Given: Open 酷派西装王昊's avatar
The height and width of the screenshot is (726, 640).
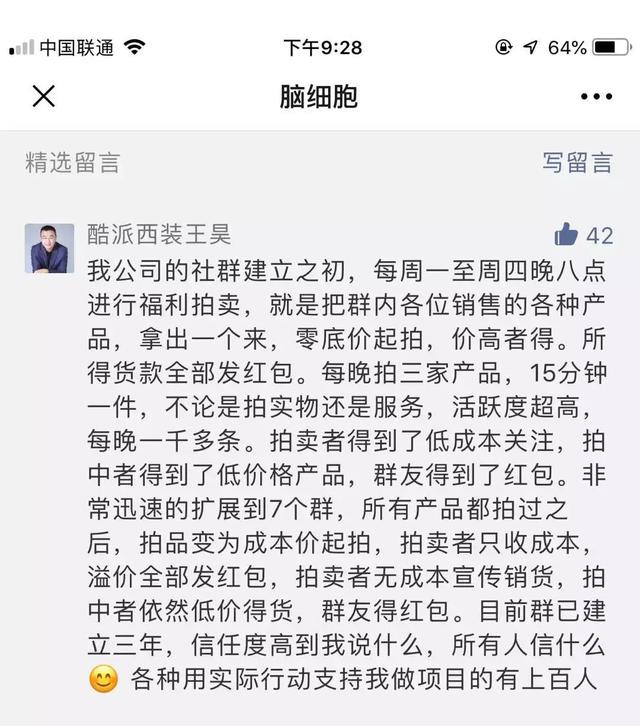Looking at the screenshot, I should point(50,248).
